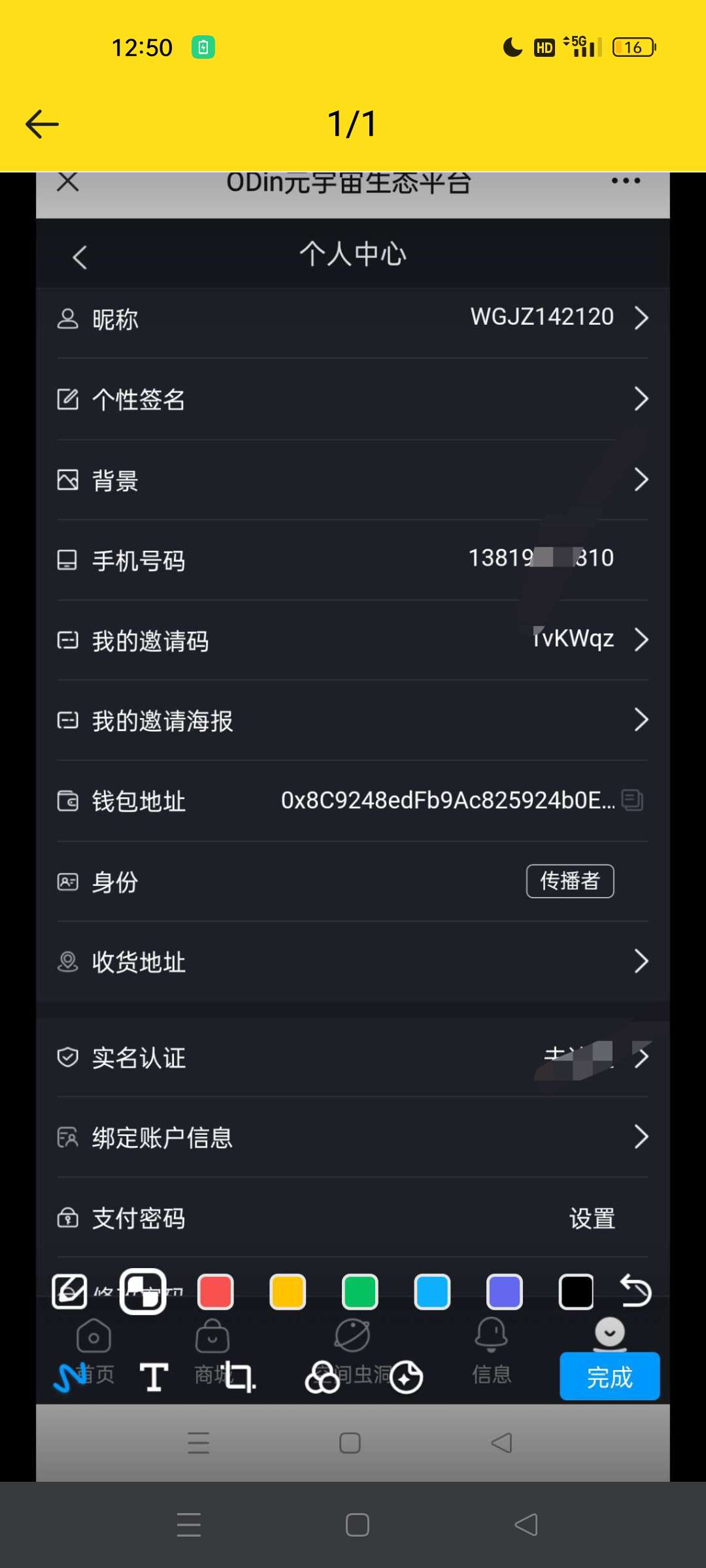Undo the last drawing stroke
Viewport: 706px width, 1568px height.
pos(636,1291)
